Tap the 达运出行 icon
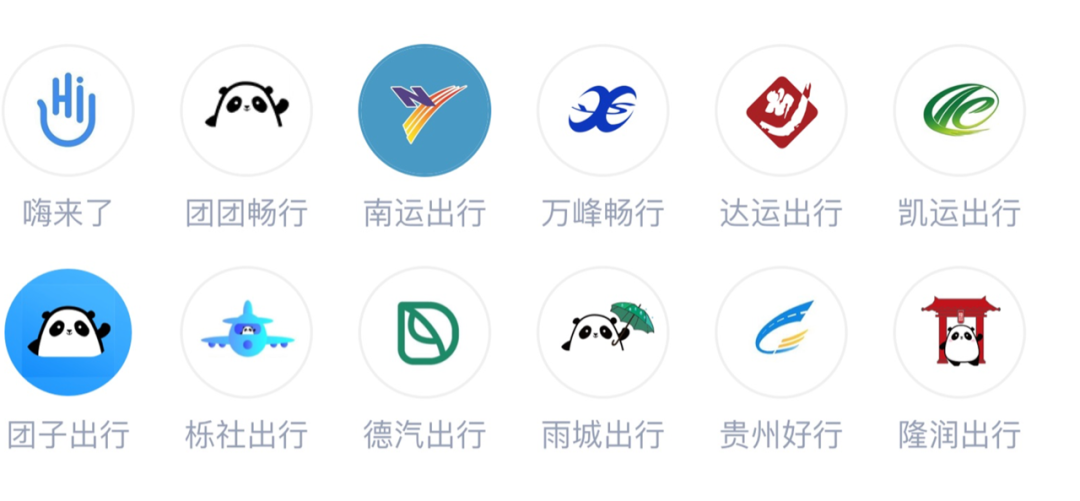The width and height of the screenshot is (1080, 501). tap(781, 110)
